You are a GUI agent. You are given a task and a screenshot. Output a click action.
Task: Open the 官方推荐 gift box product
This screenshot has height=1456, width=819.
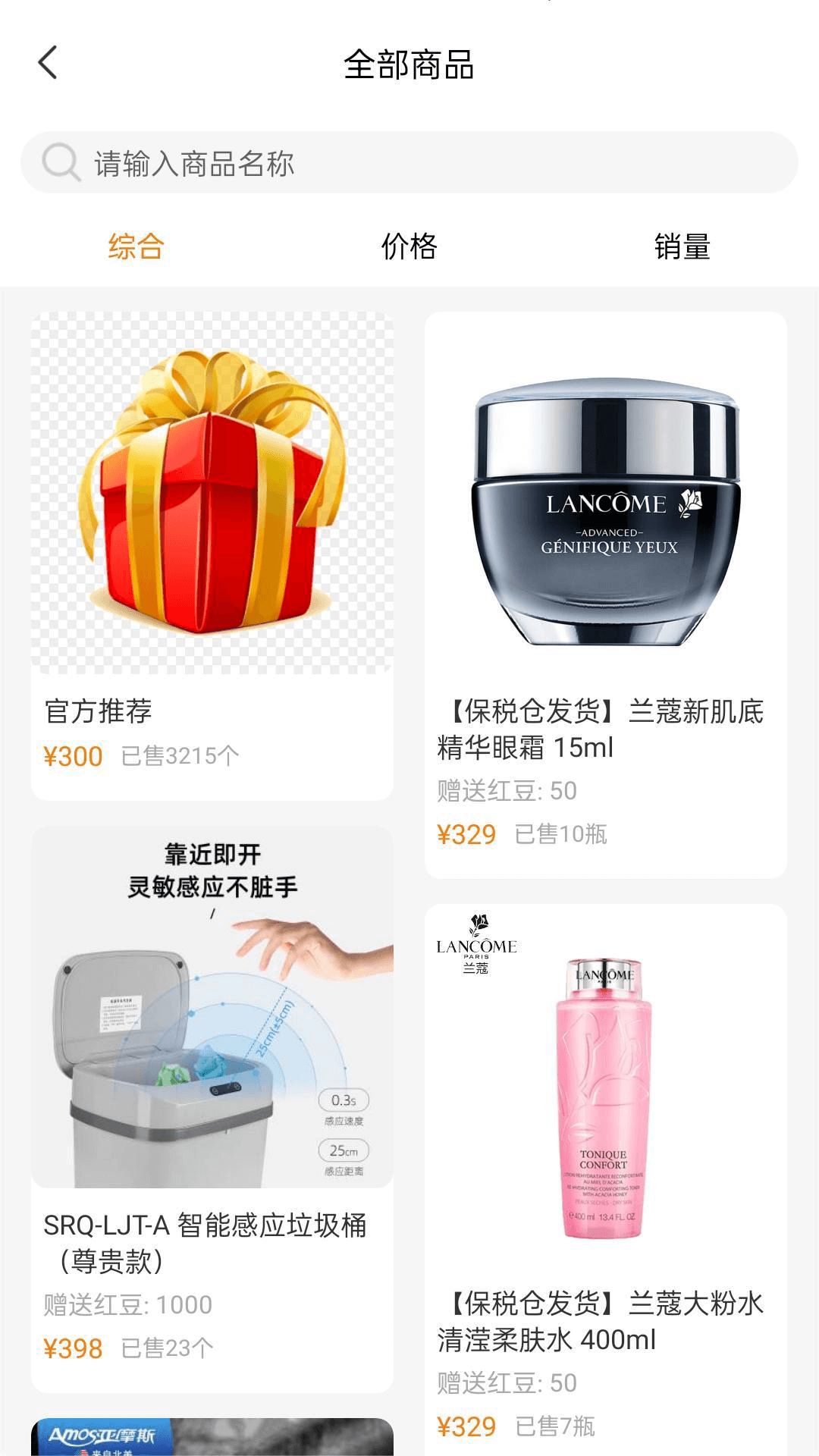click(212, 555)
